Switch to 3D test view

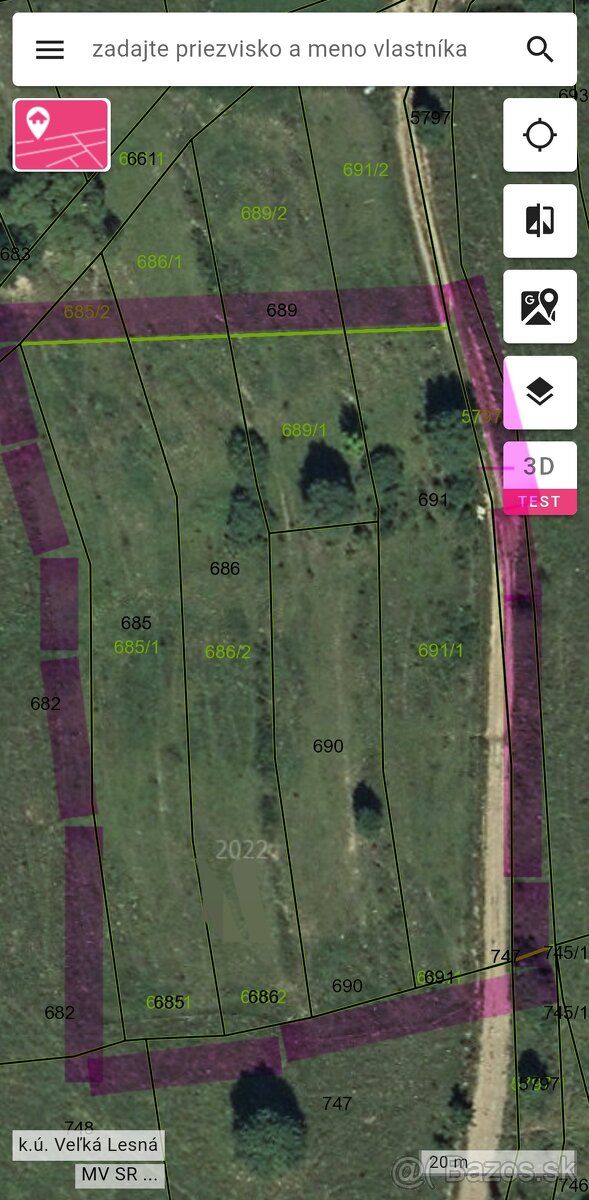pos(540,478)
